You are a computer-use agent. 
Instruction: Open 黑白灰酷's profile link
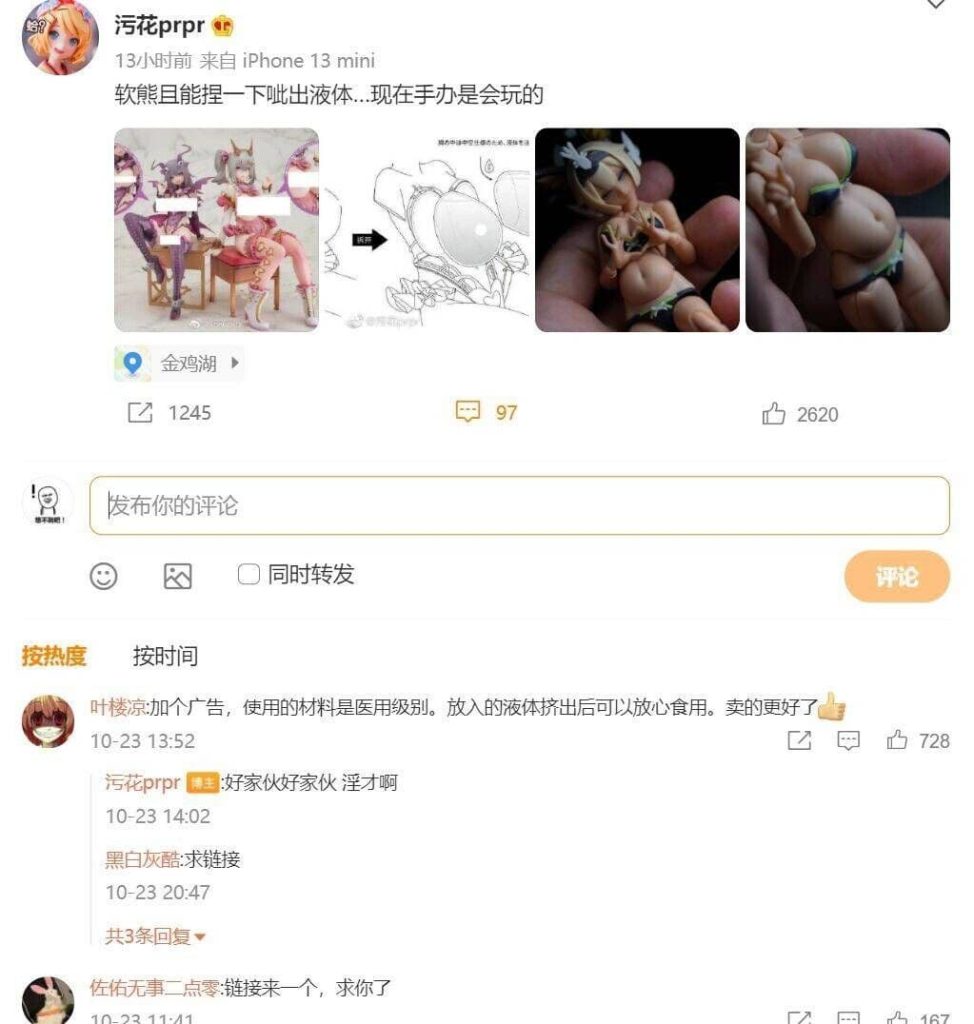141,859
